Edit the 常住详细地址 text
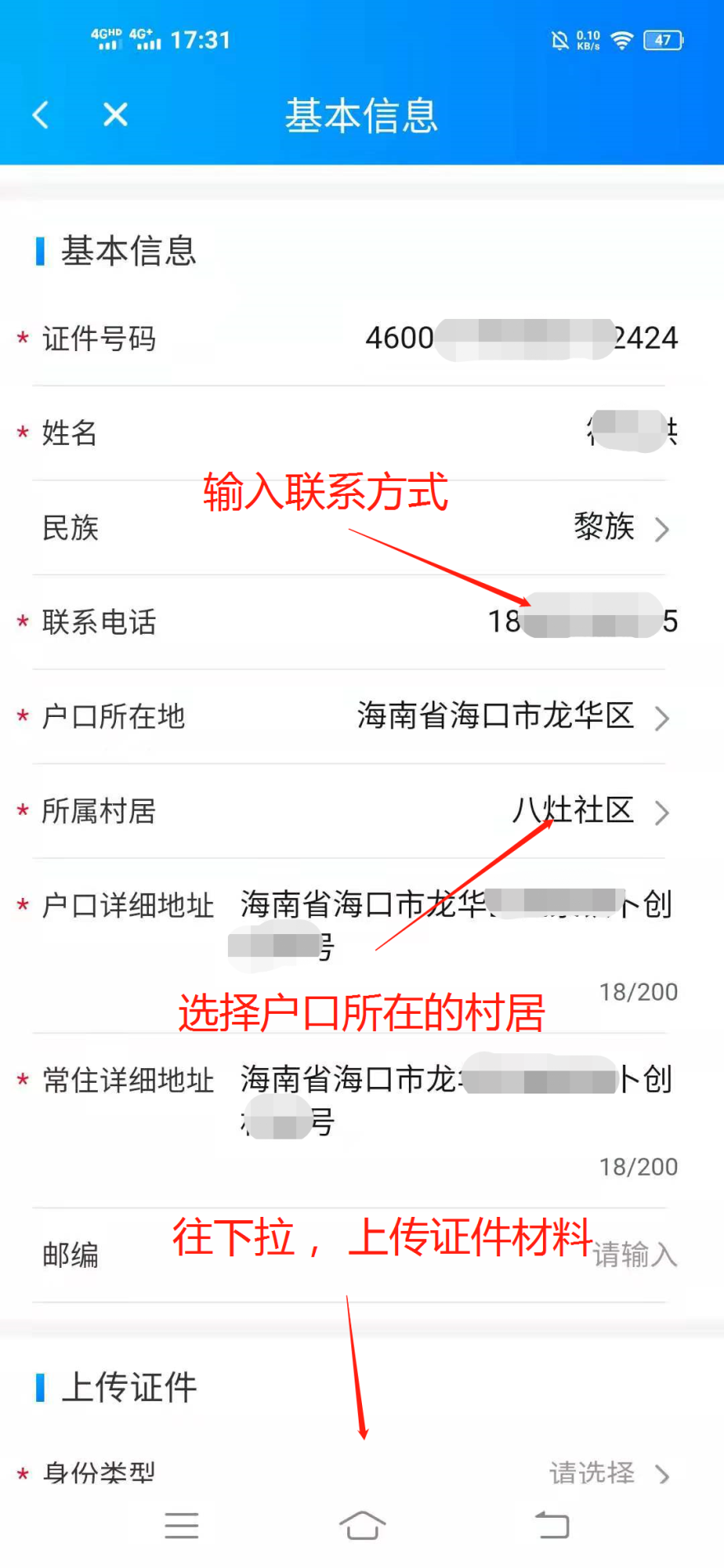724x1568 pixels. click(455, 1099)
